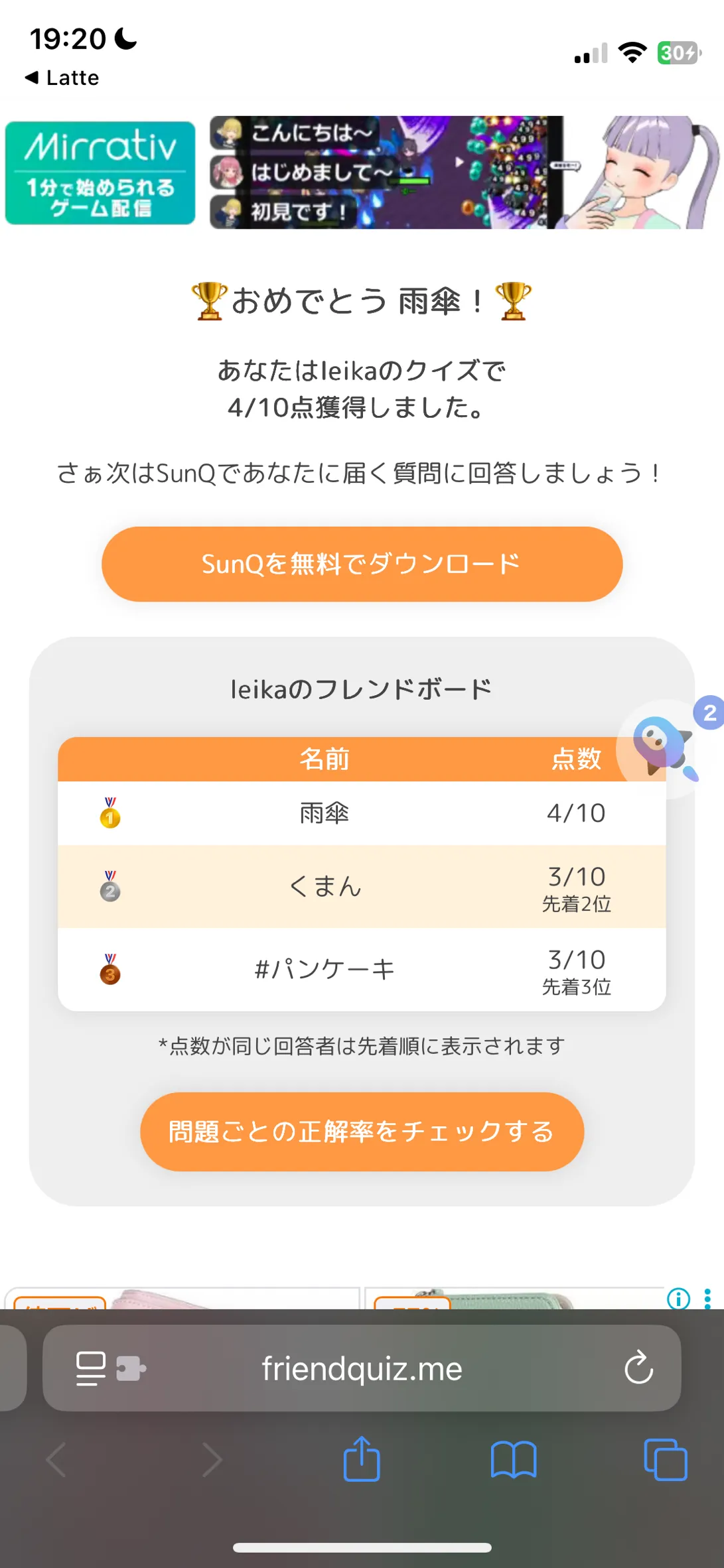Check 問題ごとの正解率をチェックする

pyautogui.click(x=362, y=1132)
